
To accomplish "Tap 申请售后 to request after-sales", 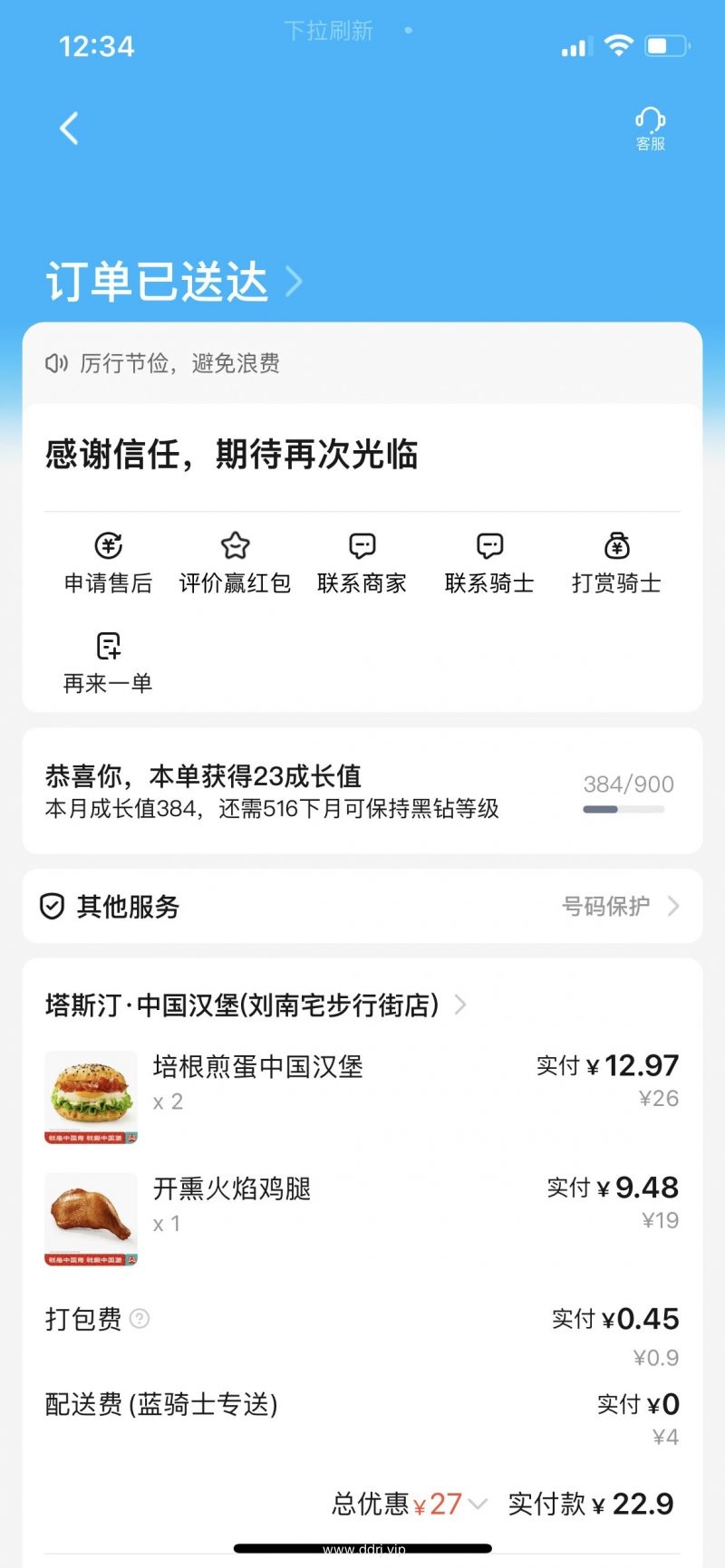I will pos(108,563).
